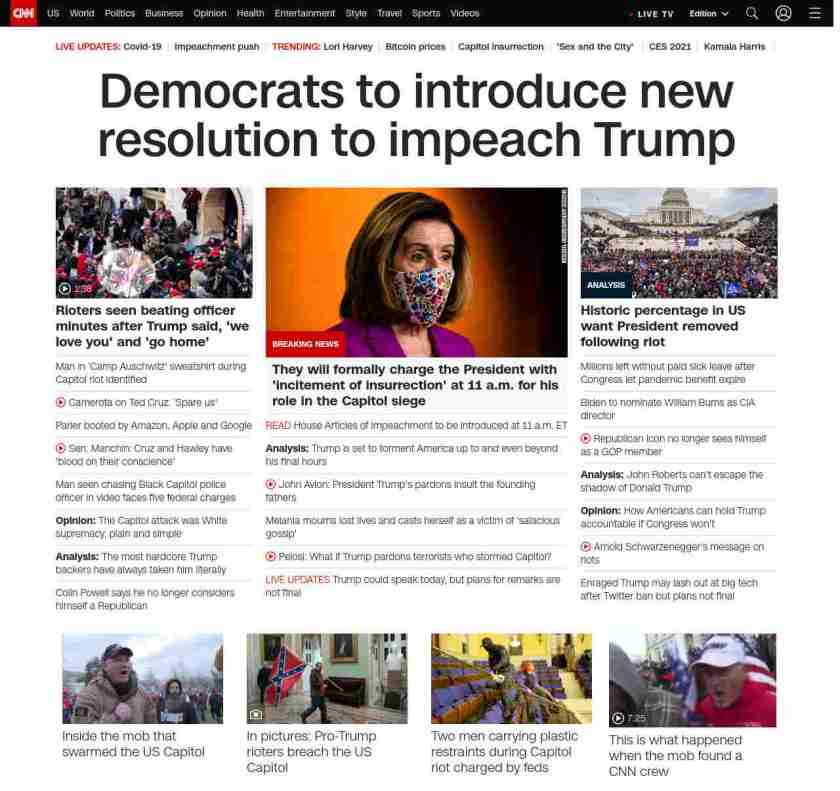Play the rioters beating officer video
The height and width of the screenshot is (791, 840).
click(x=154, y=243)
